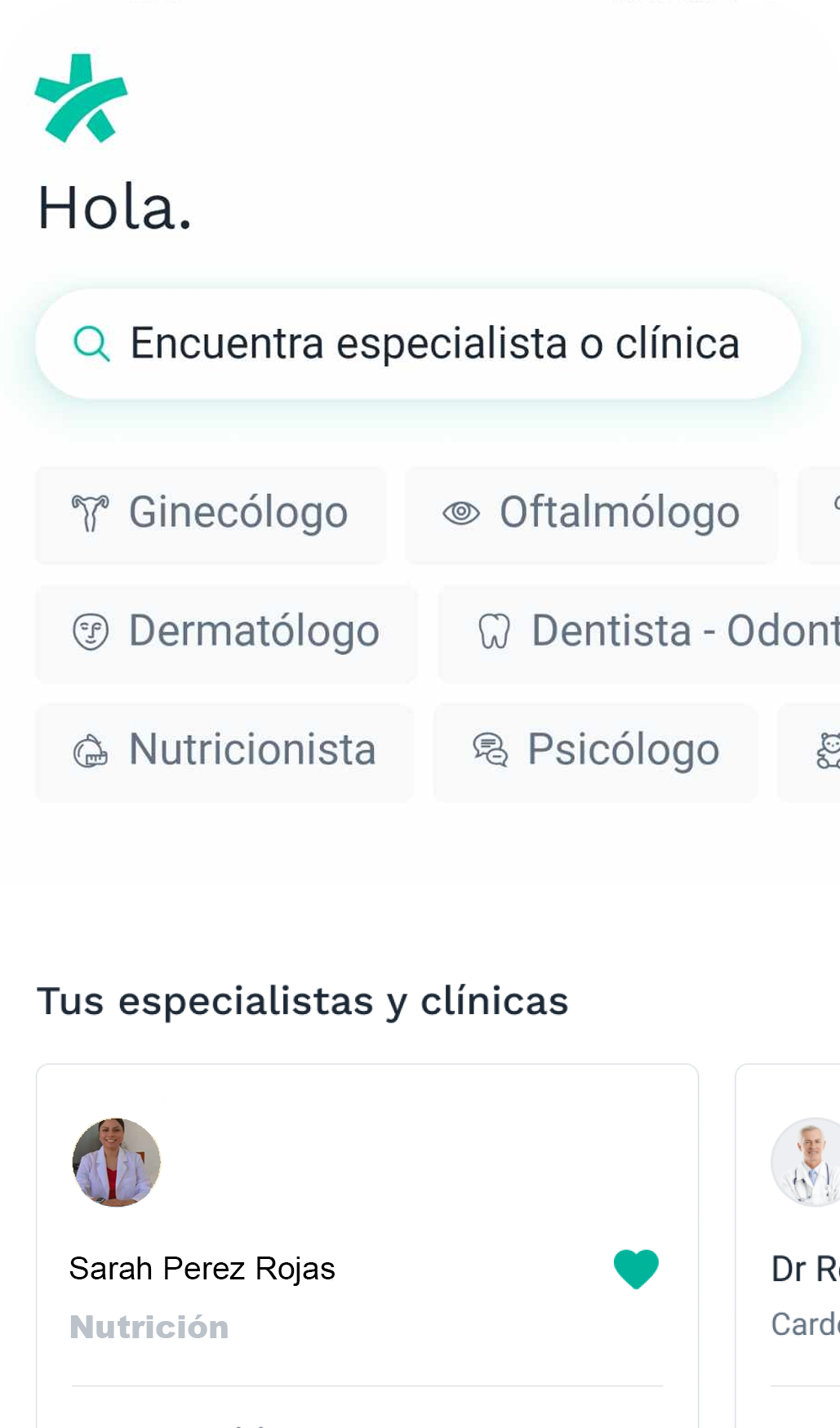Select the Tus especialistas y clínicas heading

[x=304, y=1002]
